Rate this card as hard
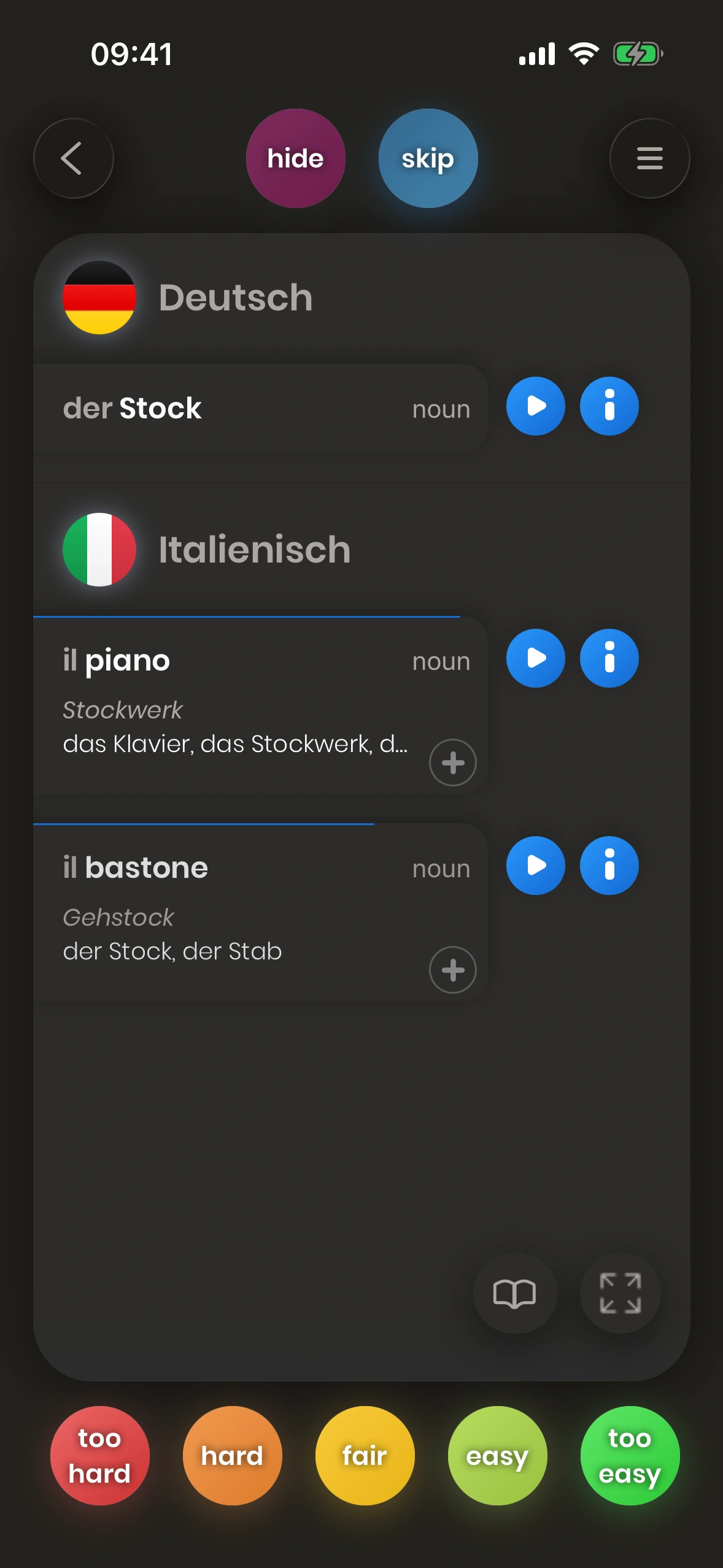This screenshot has width=723, height=1568. coord(232,1455)
